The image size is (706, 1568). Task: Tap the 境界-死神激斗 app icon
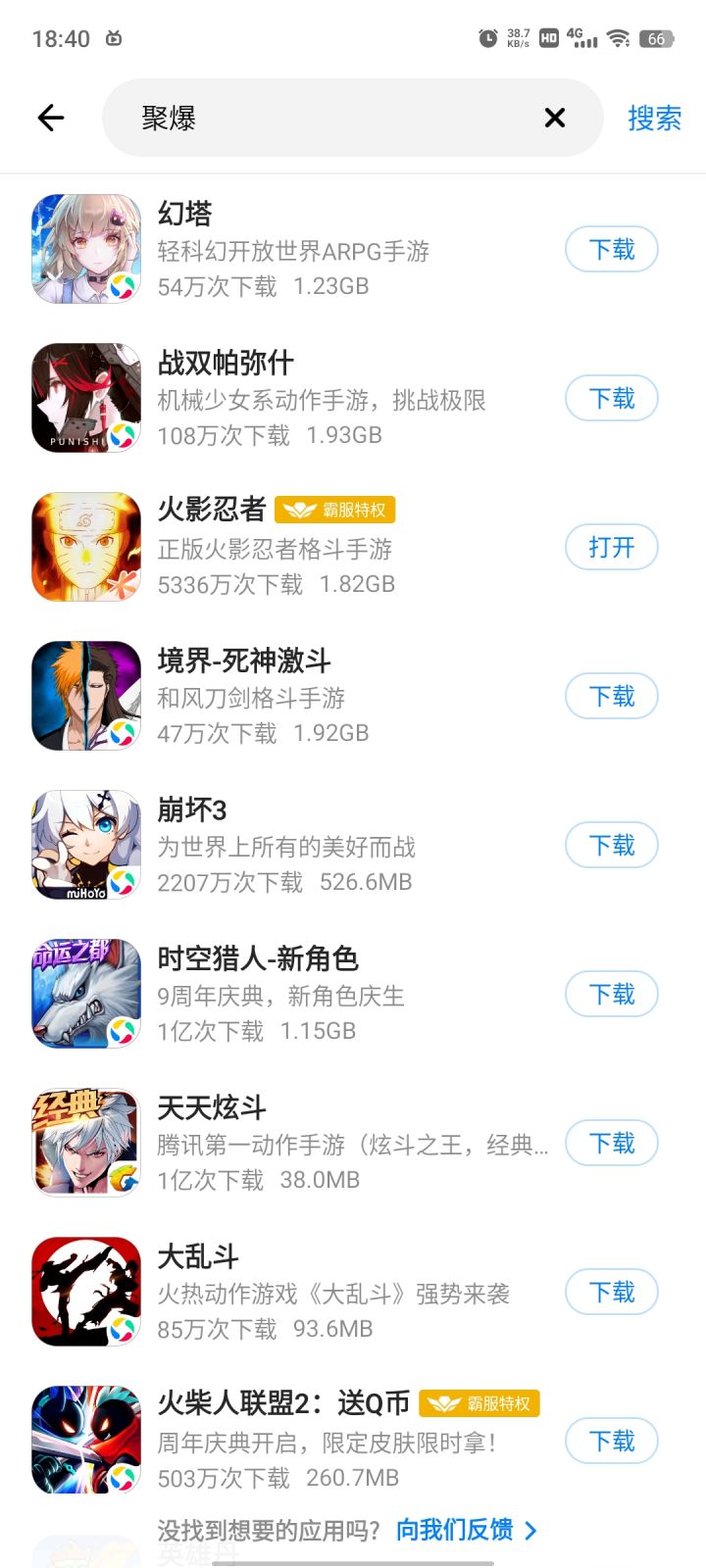pyautogui.click(x=85, y=695)
